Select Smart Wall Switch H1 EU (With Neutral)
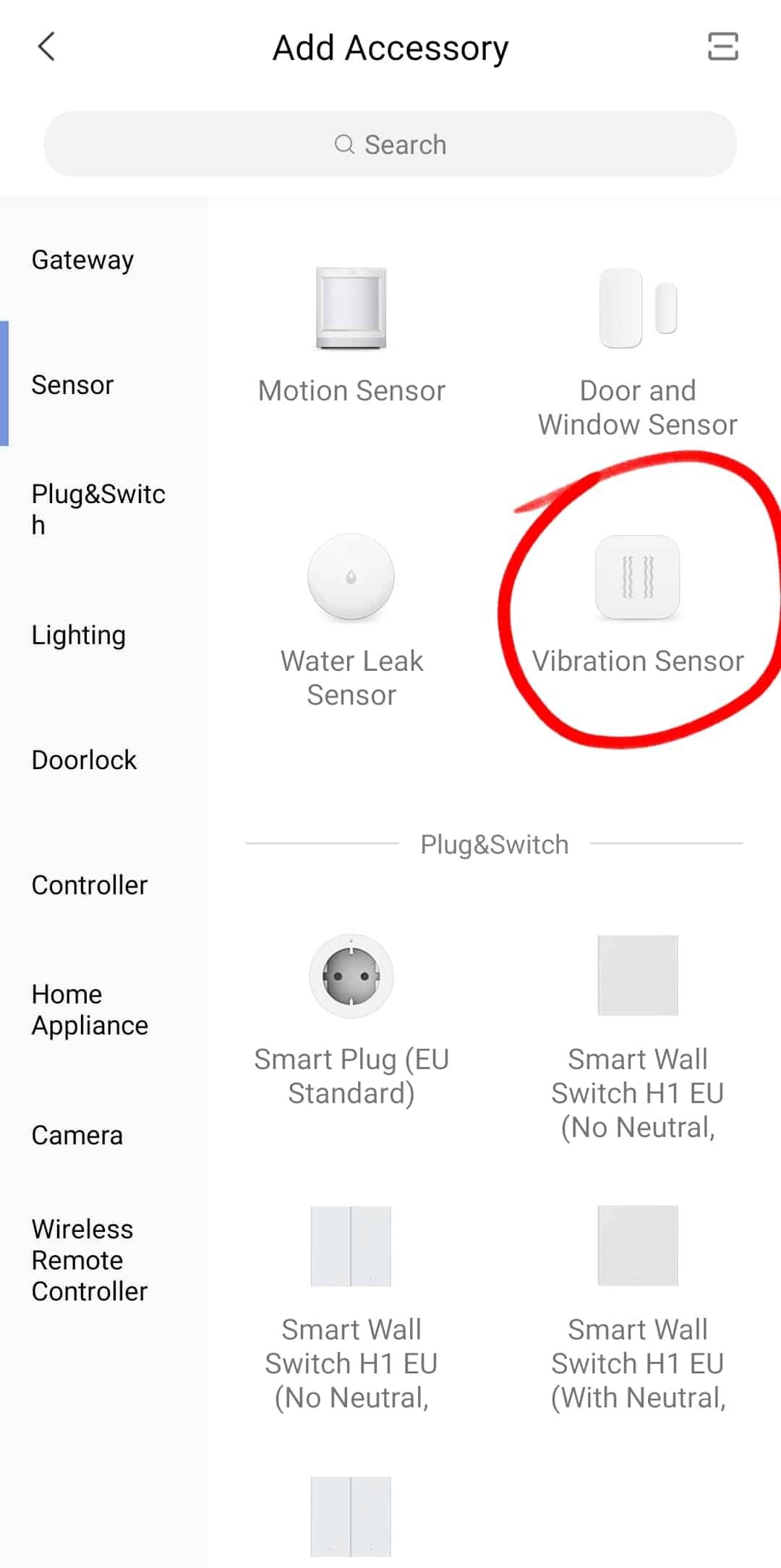781x1568 pixels. (638, 1307)
